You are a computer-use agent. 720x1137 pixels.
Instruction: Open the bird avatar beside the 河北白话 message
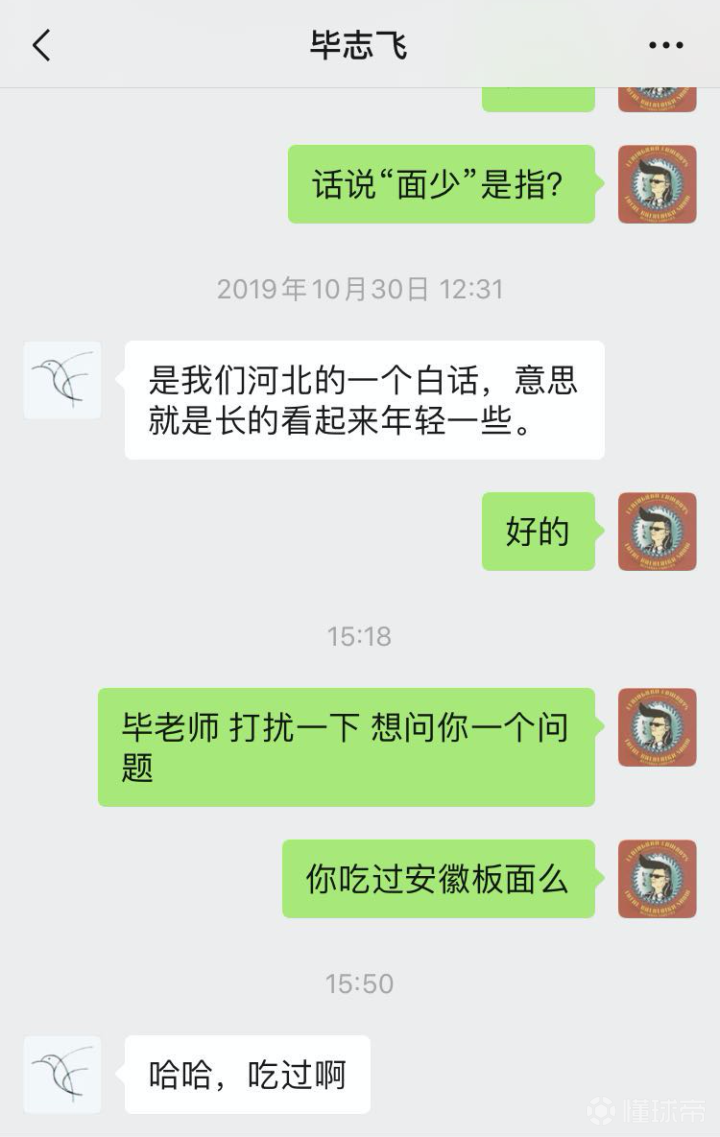click(62, 380)
